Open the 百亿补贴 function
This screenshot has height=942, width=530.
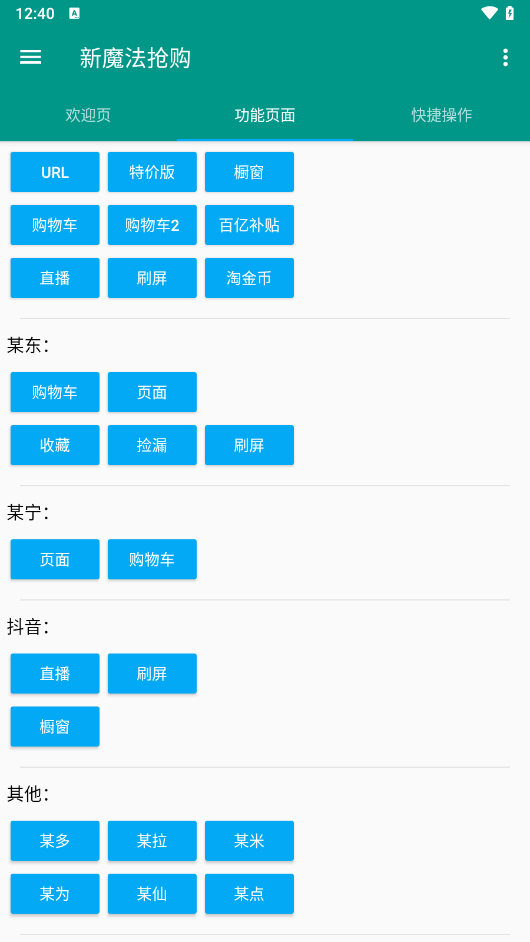[x=249, y=225]
